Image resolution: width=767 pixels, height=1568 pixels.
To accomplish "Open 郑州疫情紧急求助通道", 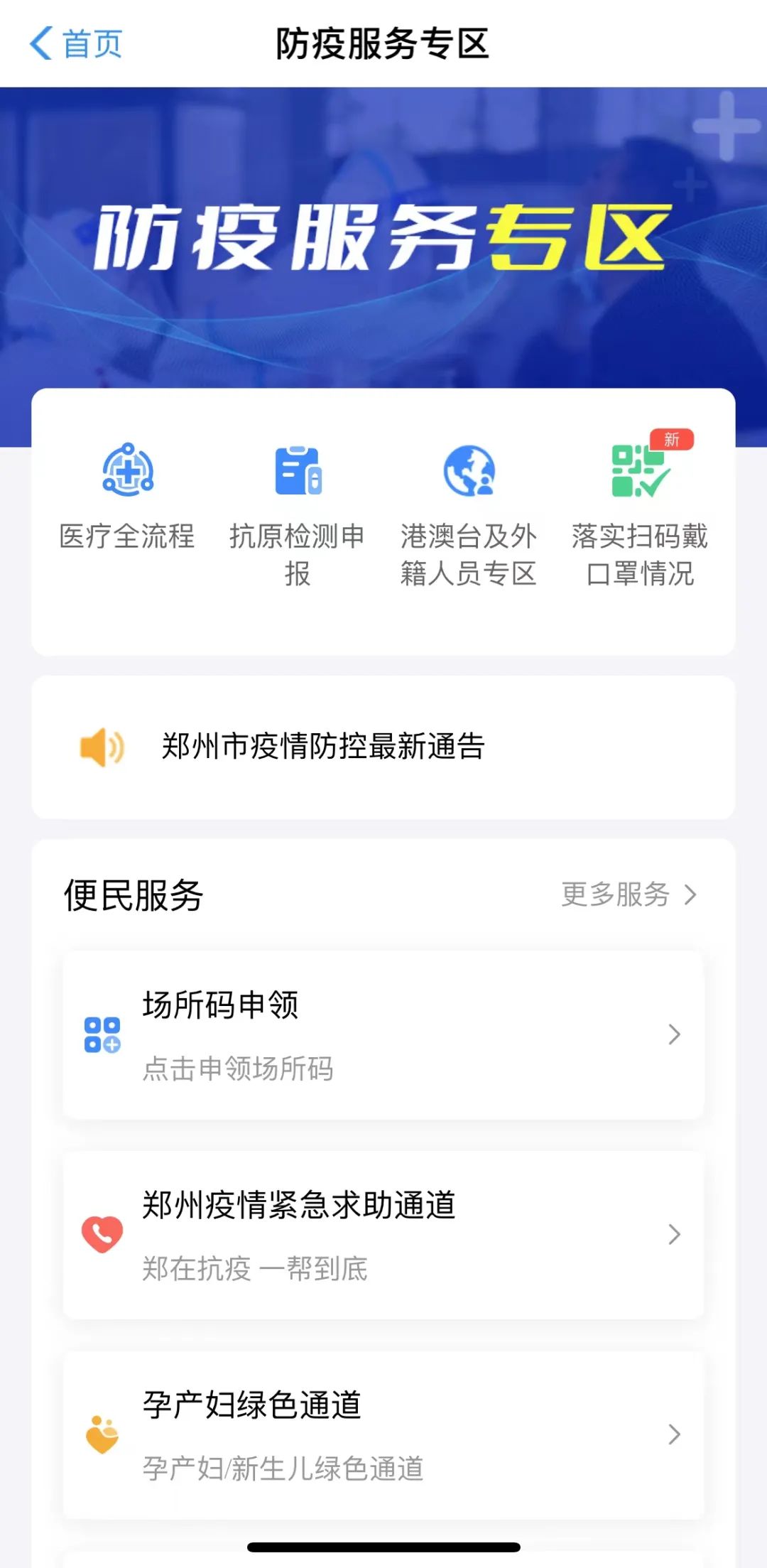I will pos(383,1235).
